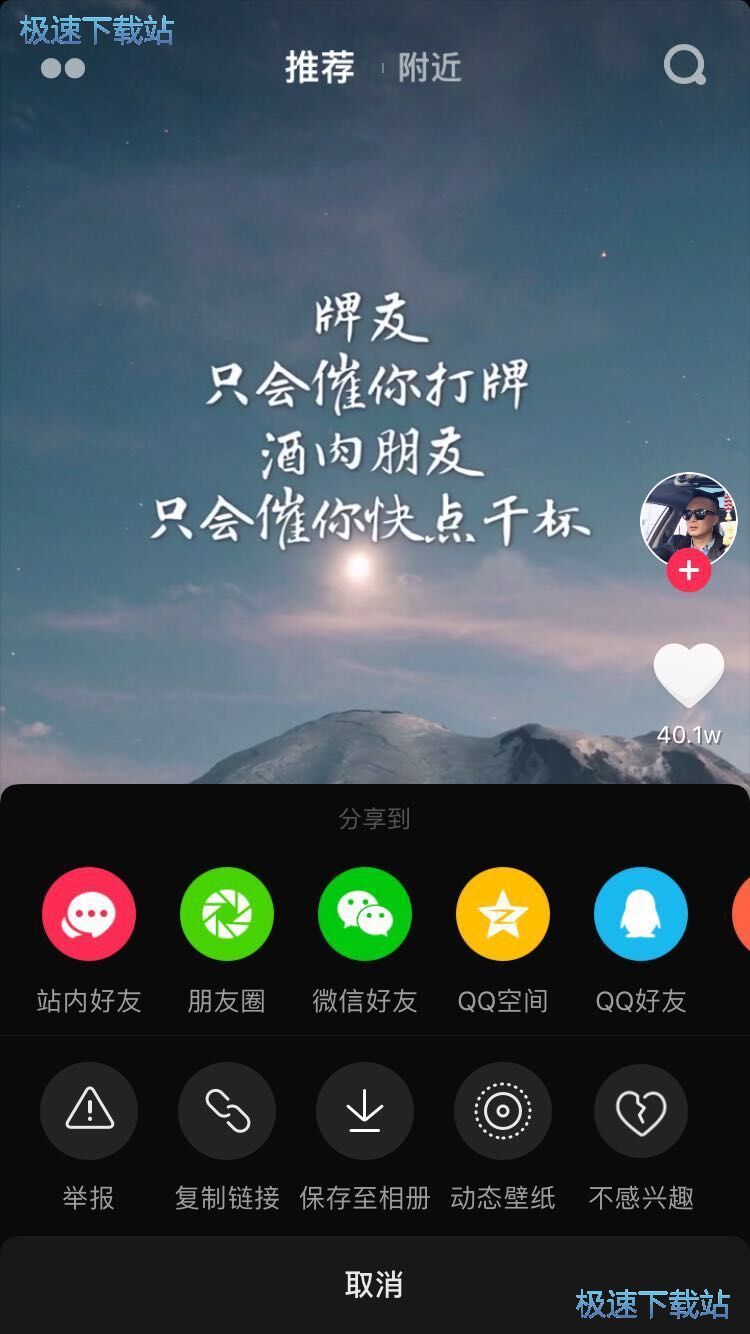Tap the 分享到 panel header
Image resolution: width=750 pixels, height=1334 pixels.
(x=375, y=818)
